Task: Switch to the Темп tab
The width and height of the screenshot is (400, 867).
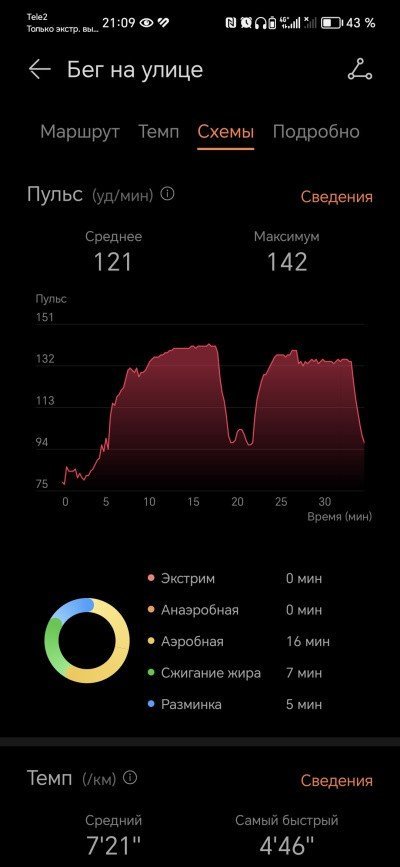Action: tap(158, 132)
